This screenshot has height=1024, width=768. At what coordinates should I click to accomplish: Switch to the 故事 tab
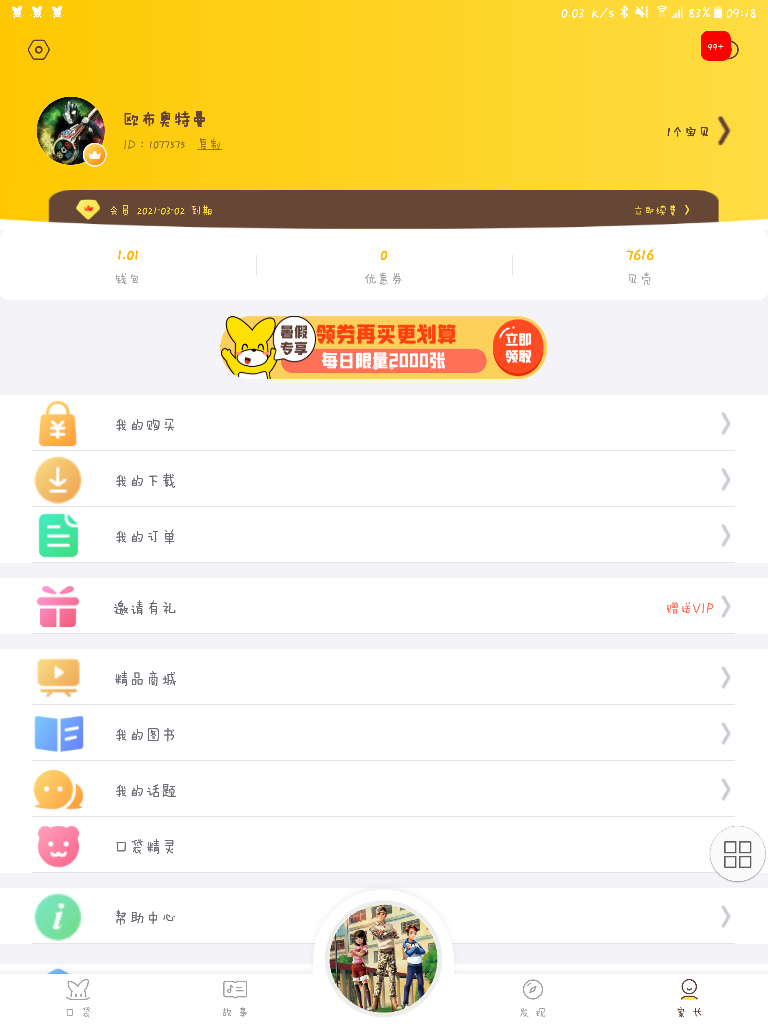coord(235,997)
